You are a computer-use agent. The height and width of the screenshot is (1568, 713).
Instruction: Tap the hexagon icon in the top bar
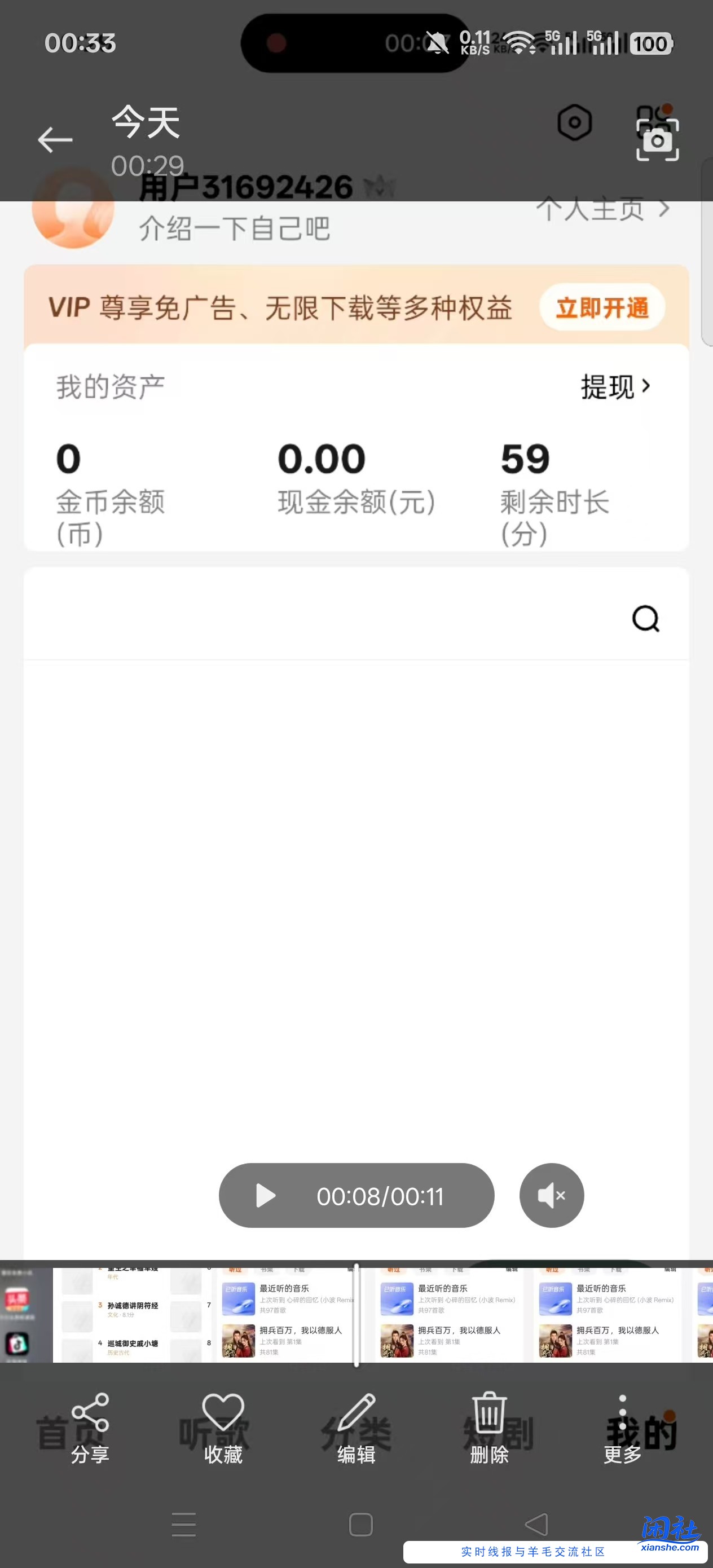tap(574, 123)
